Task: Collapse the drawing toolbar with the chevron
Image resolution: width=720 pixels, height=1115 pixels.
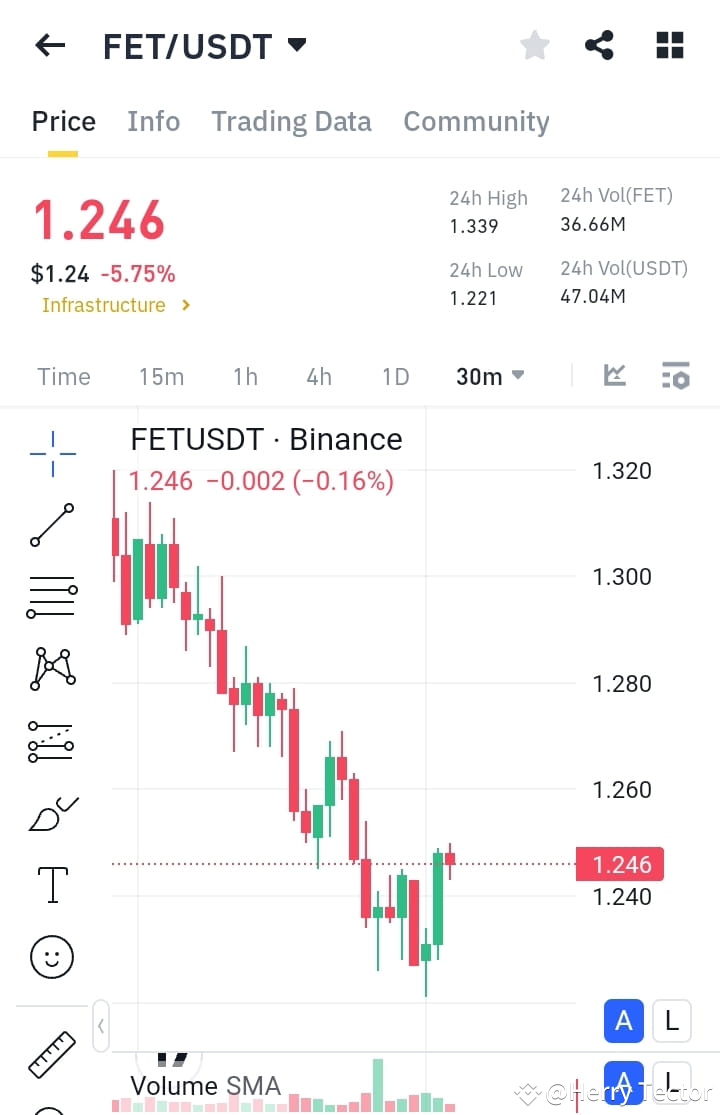Action: tap(101, 1026)
